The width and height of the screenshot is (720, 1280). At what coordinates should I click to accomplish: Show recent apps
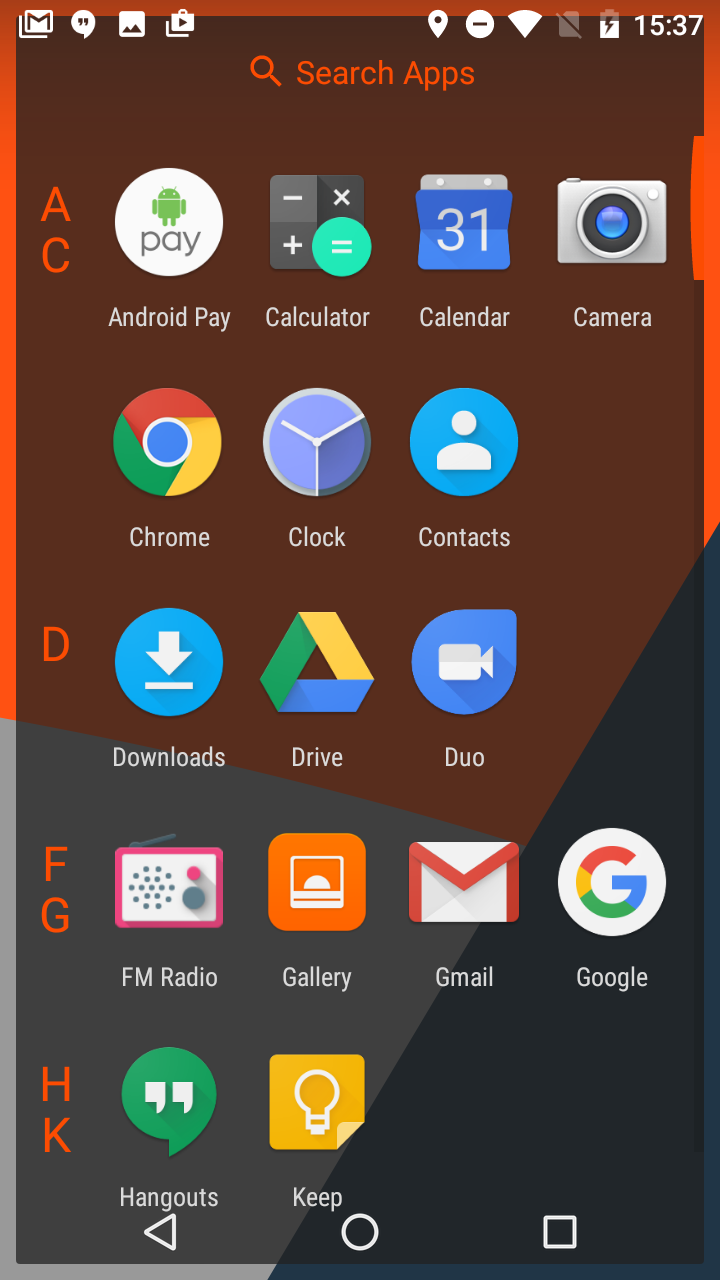coord(560,1232)
